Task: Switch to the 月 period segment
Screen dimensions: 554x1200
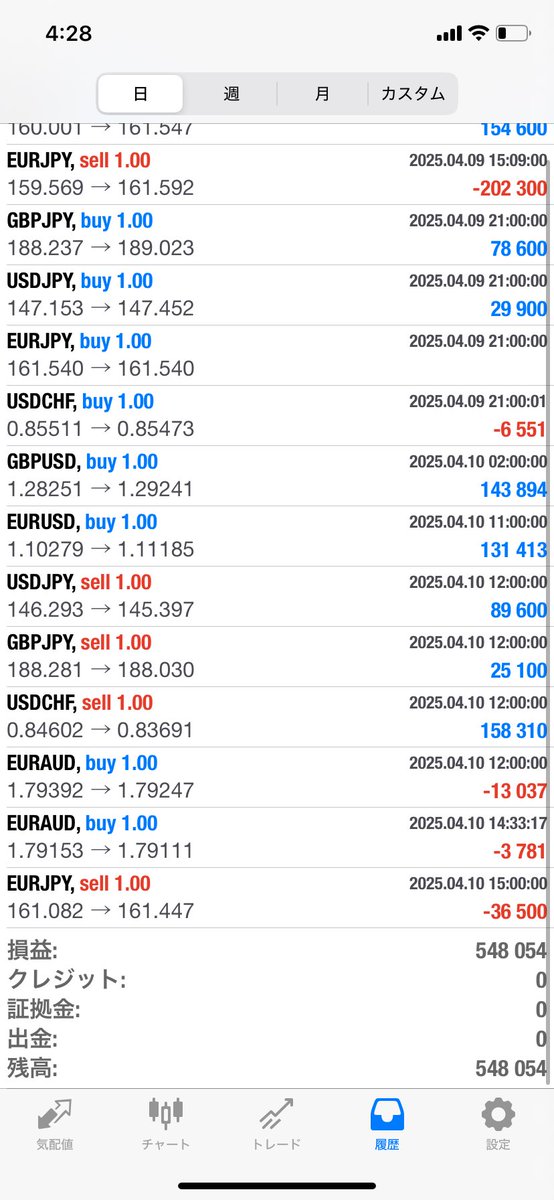Action: (x=322, y=94)
